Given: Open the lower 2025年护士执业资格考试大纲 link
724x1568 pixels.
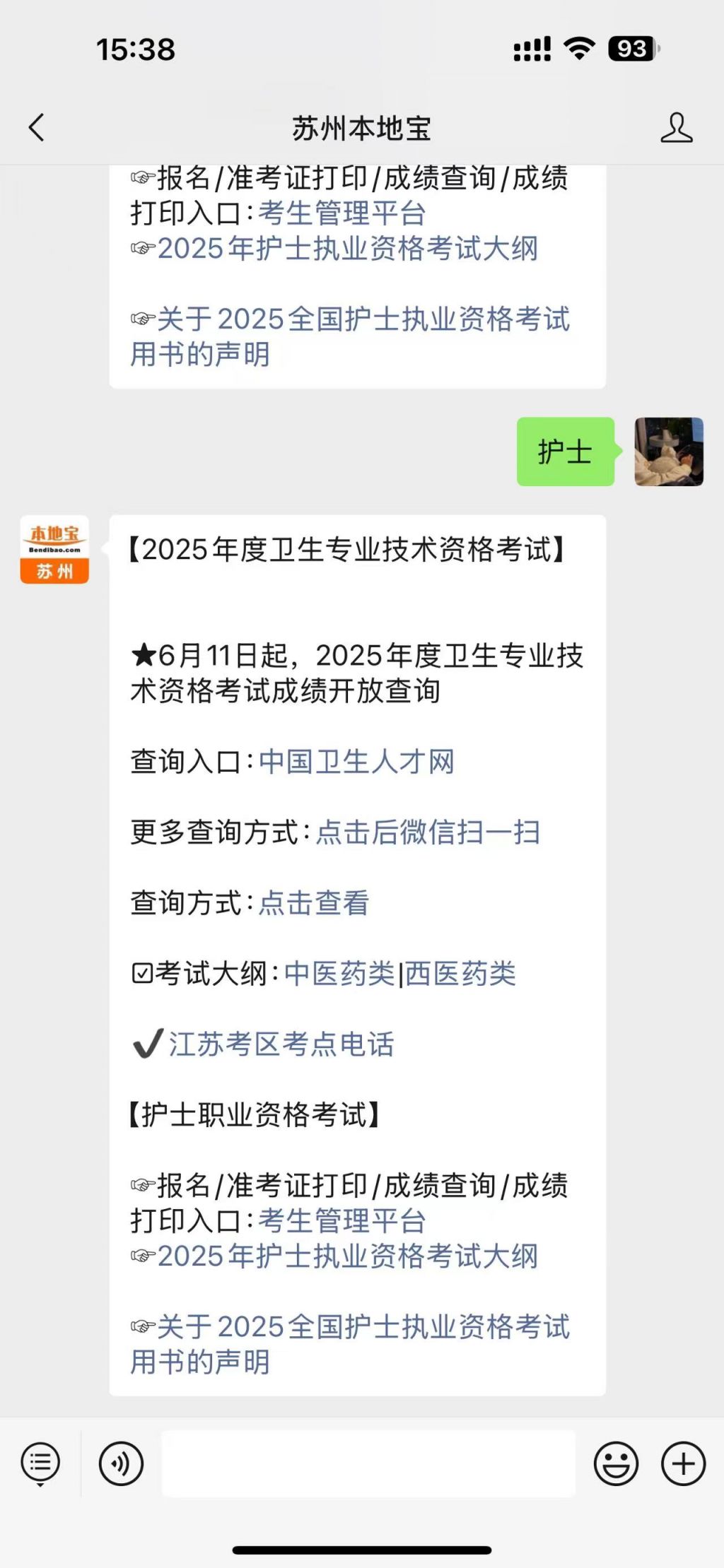Looking at the screenshot, I should 347,1256.
